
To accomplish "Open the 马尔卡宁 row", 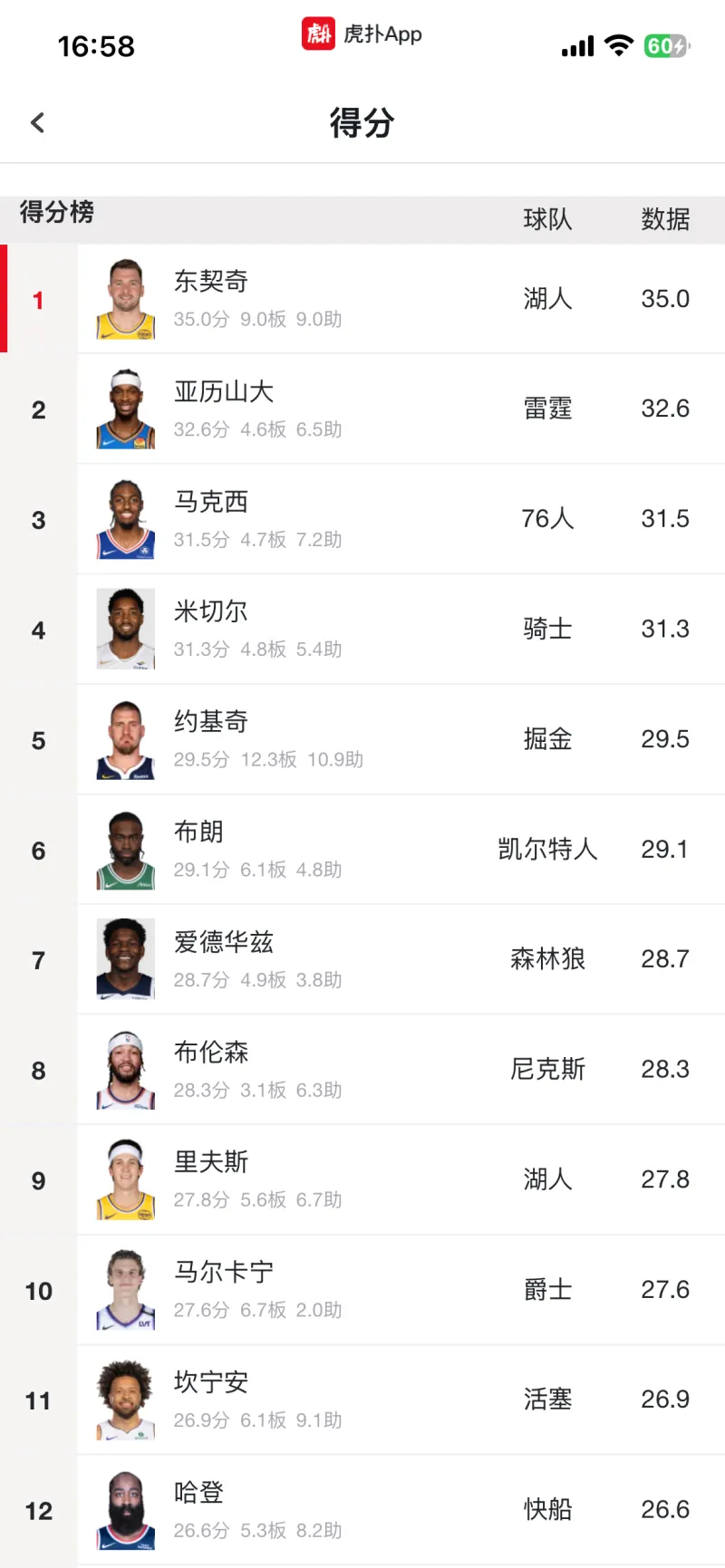I will click(x=362, y=1290).
